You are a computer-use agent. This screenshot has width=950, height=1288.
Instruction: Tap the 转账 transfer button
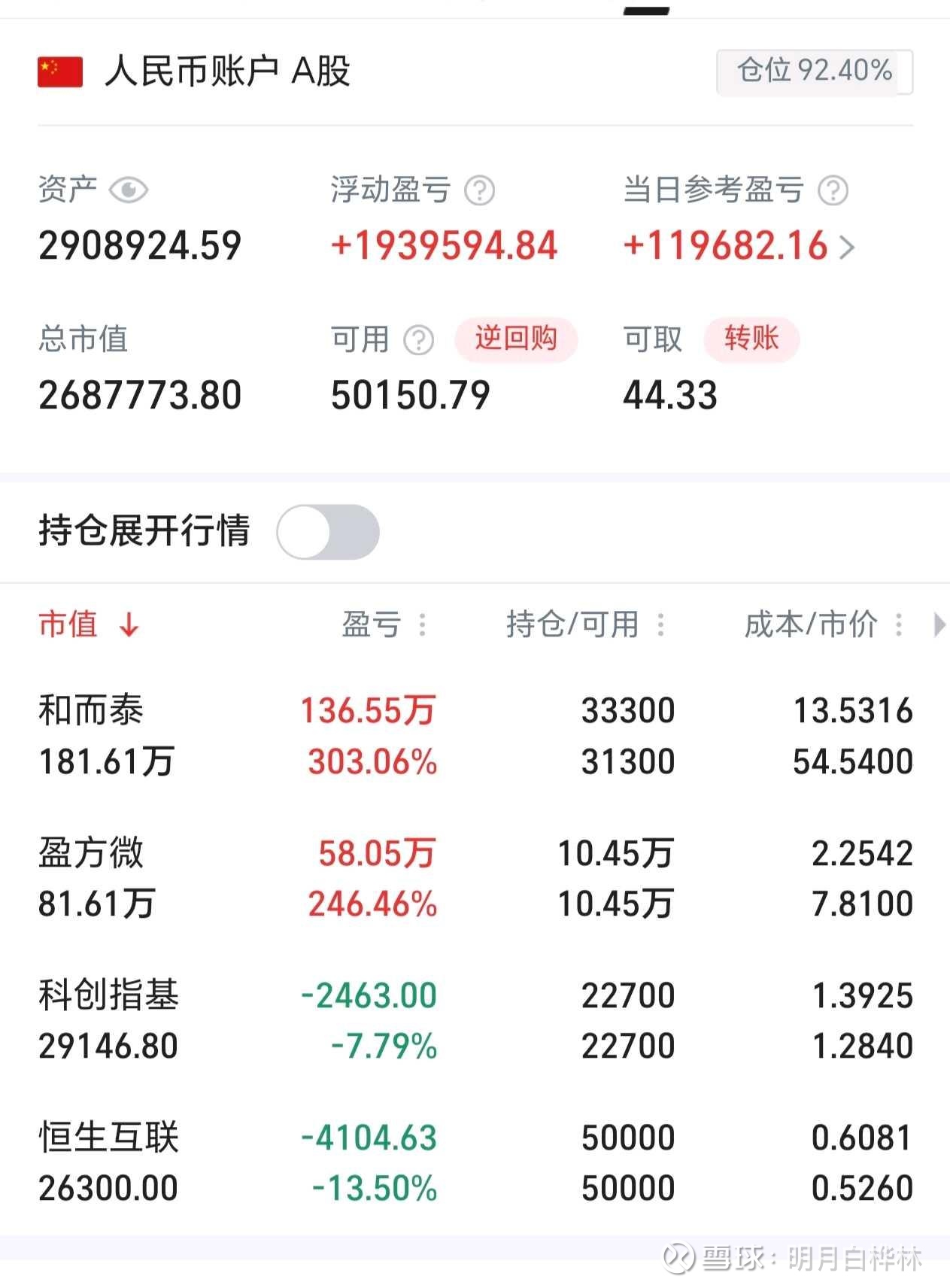[x=751, y=339]
